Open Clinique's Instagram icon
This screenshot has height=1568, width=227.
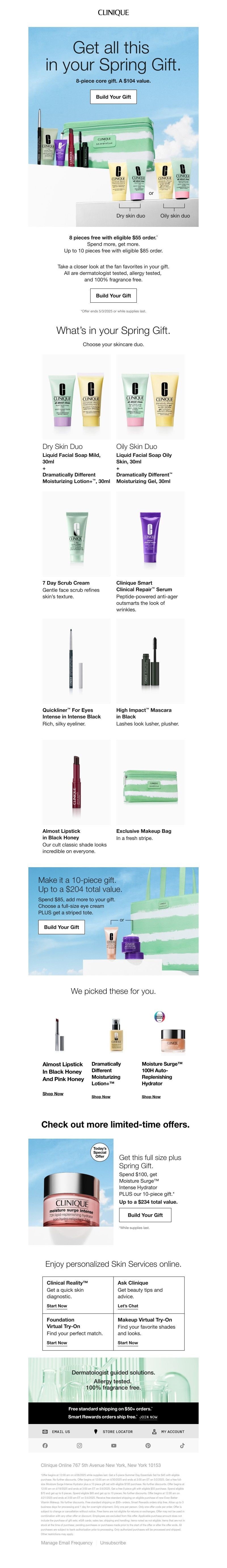pyautogui.click(x=79, y=1446)
